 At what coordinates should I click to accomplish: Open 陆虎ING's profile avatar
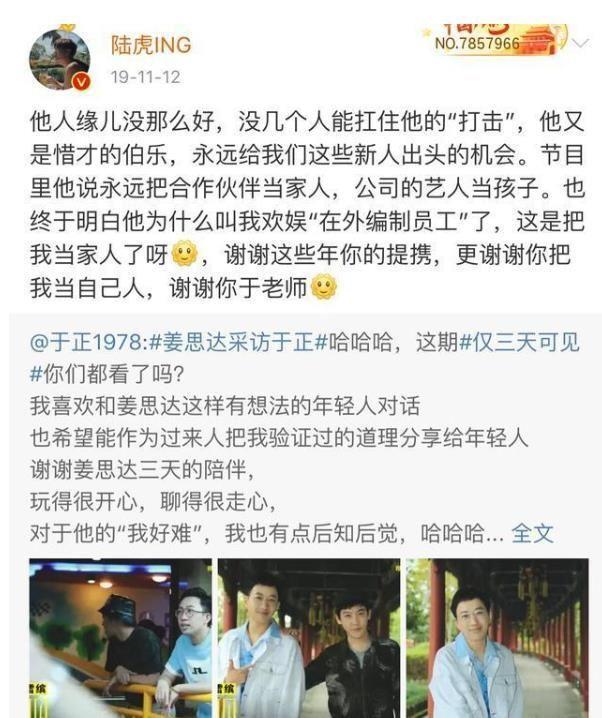coord(59,59)
